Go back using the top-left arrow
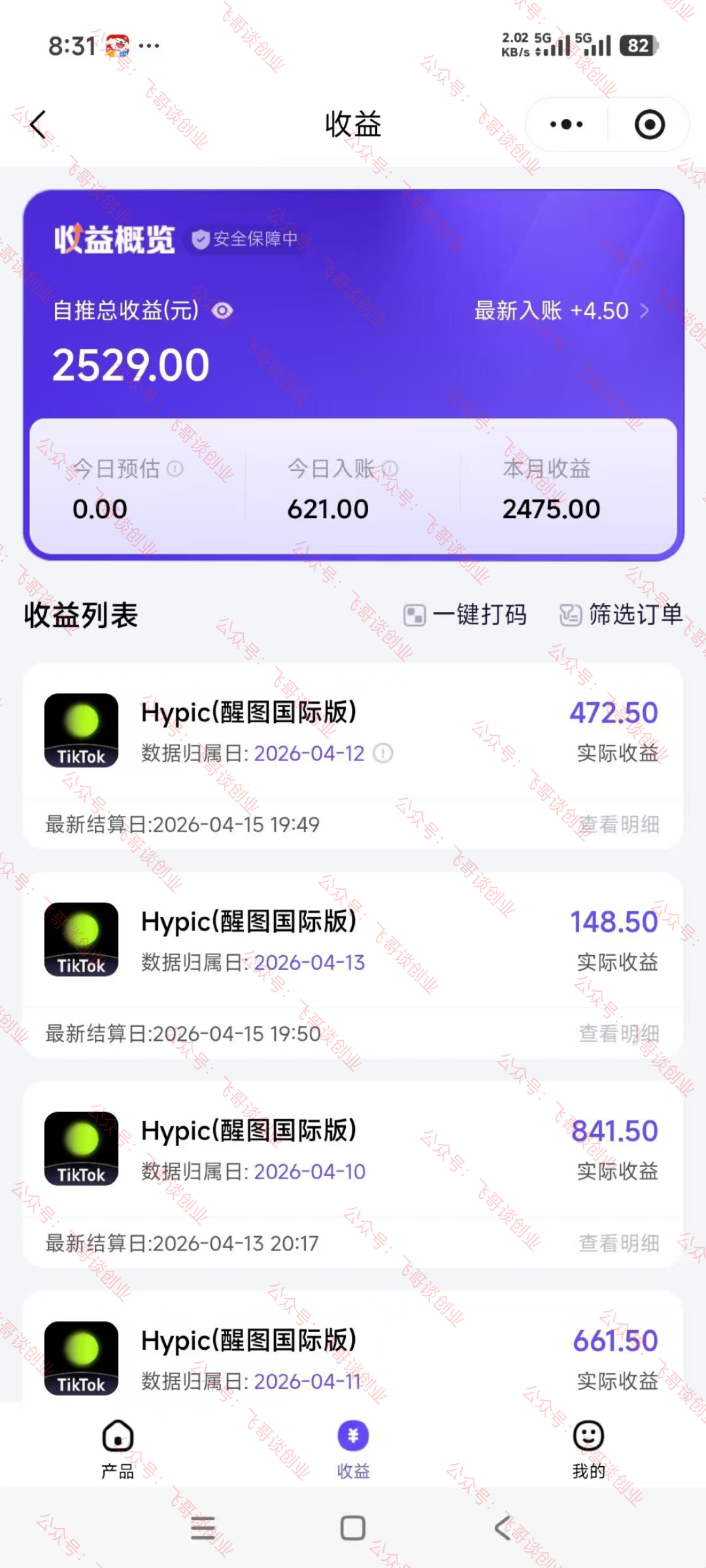This screenshot has width=706, height=1568. [38, 124]
